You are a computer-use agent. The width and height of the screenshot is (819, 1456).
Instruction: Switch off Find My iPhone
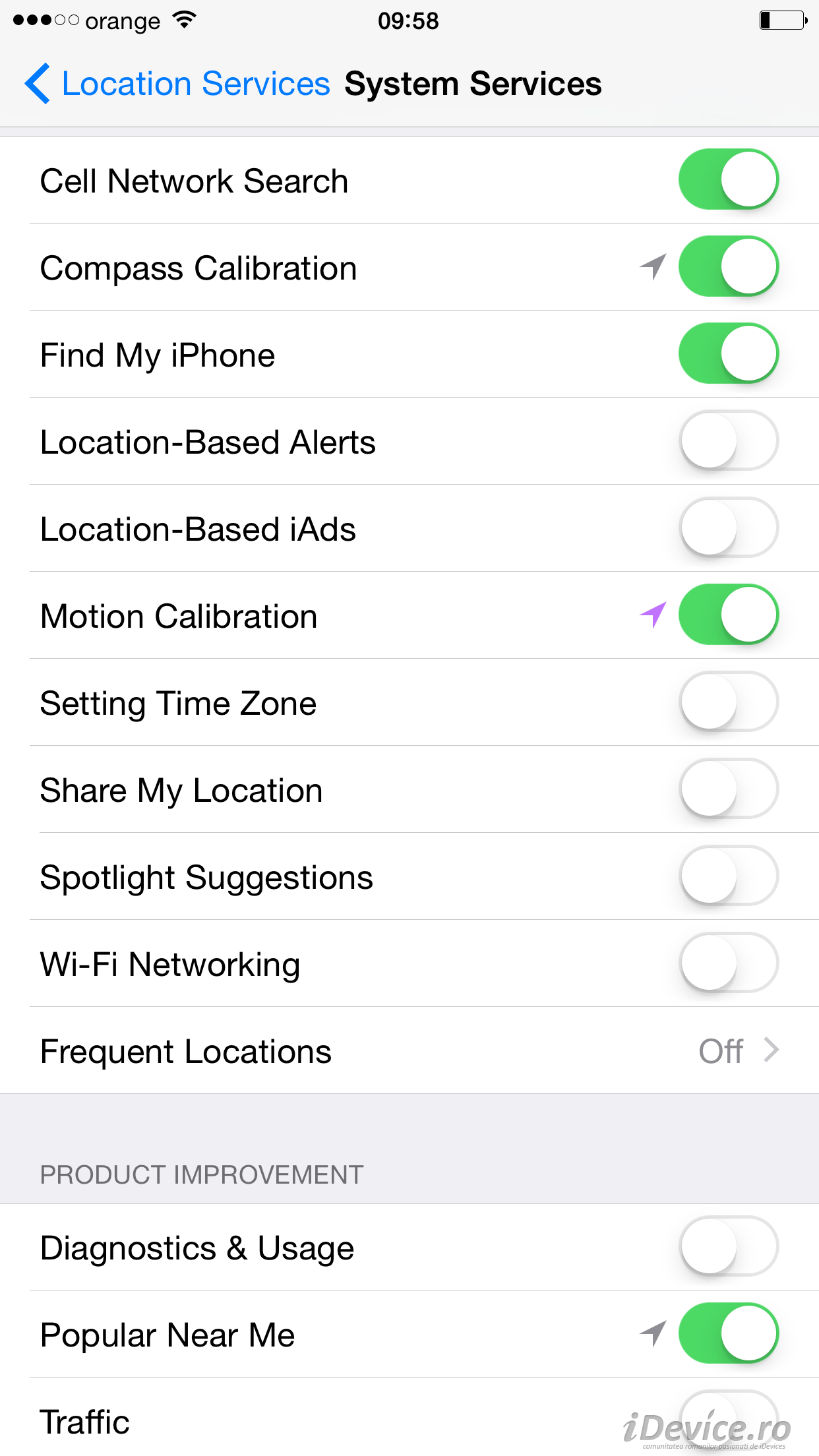coord(728,353)
